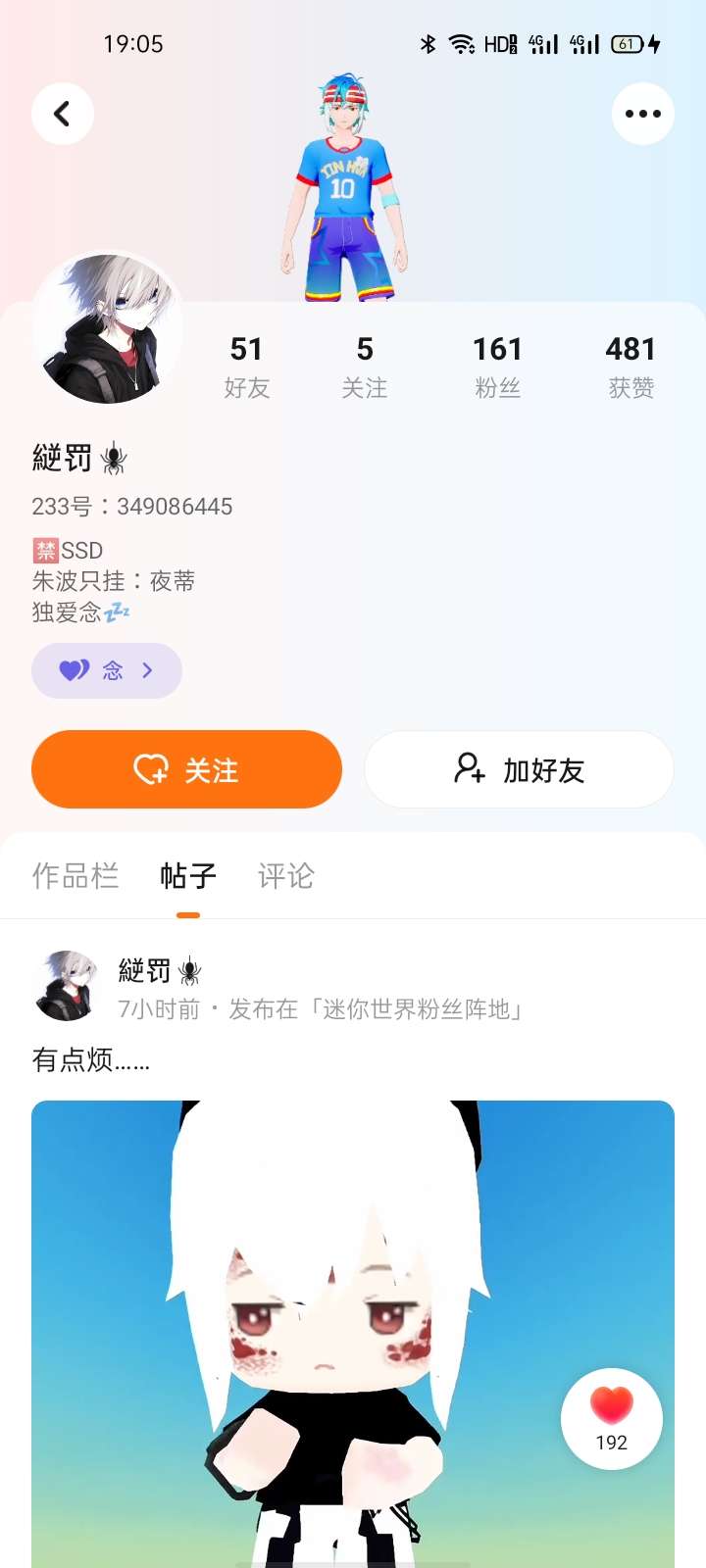This screenshot has width=706, height=1568.
Task: Open the purple 念 heart chip
Action: click(107, 670)
